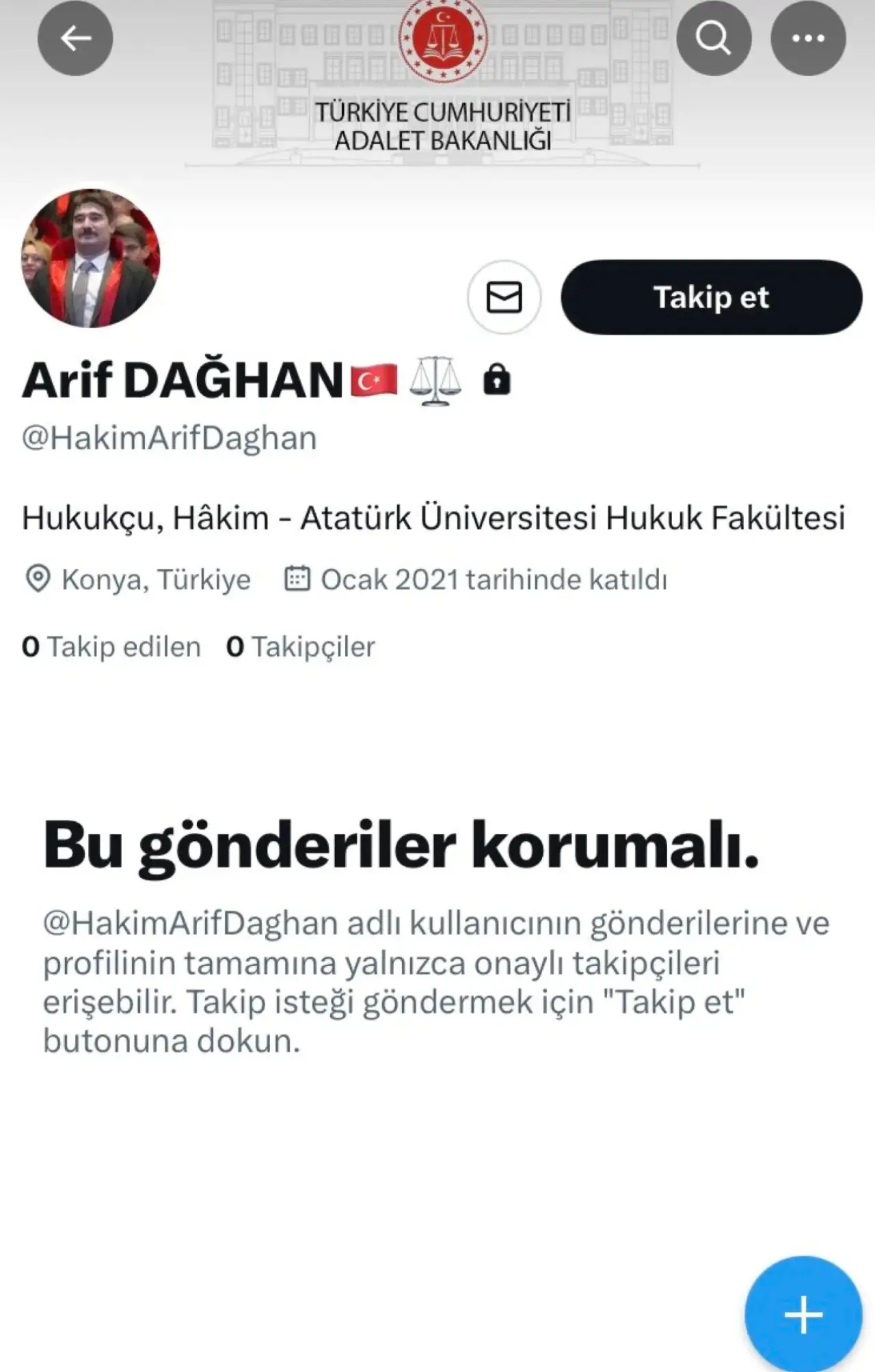Send a direct message via envelope icon

tap(504, 297)
